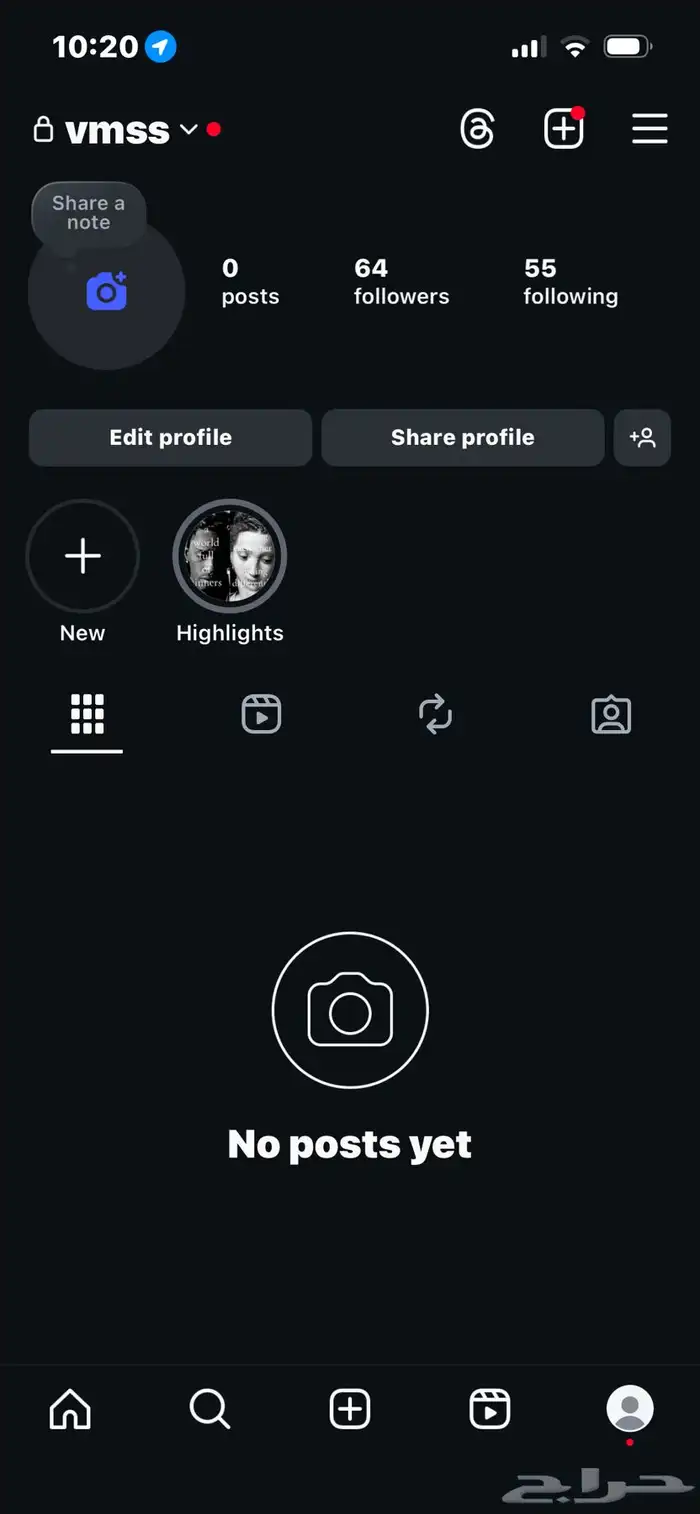Open discover people suggestions
This screenshot has width=700, height=1514.
(642, 438)
